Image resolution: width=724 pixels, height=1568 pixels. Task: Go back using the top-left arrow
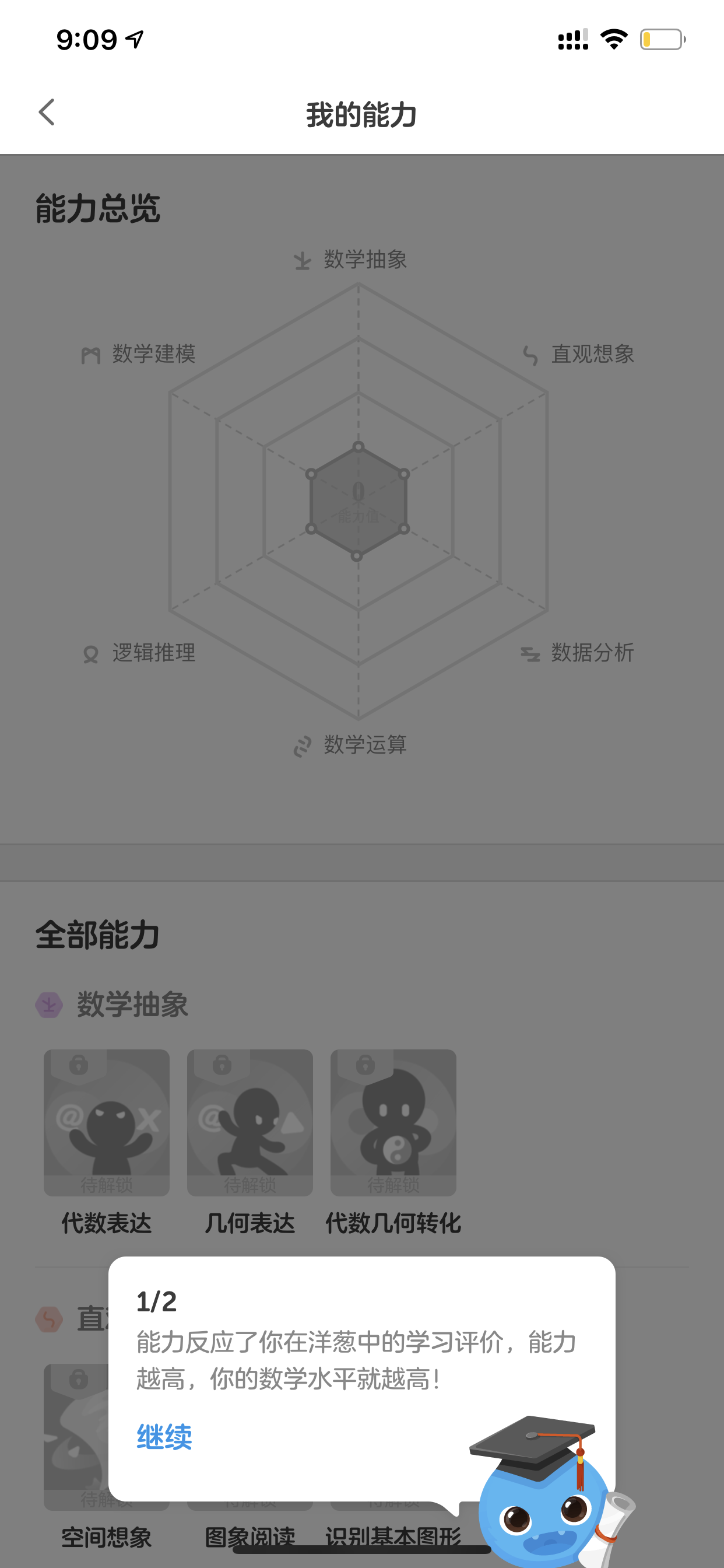coord(47,113)
